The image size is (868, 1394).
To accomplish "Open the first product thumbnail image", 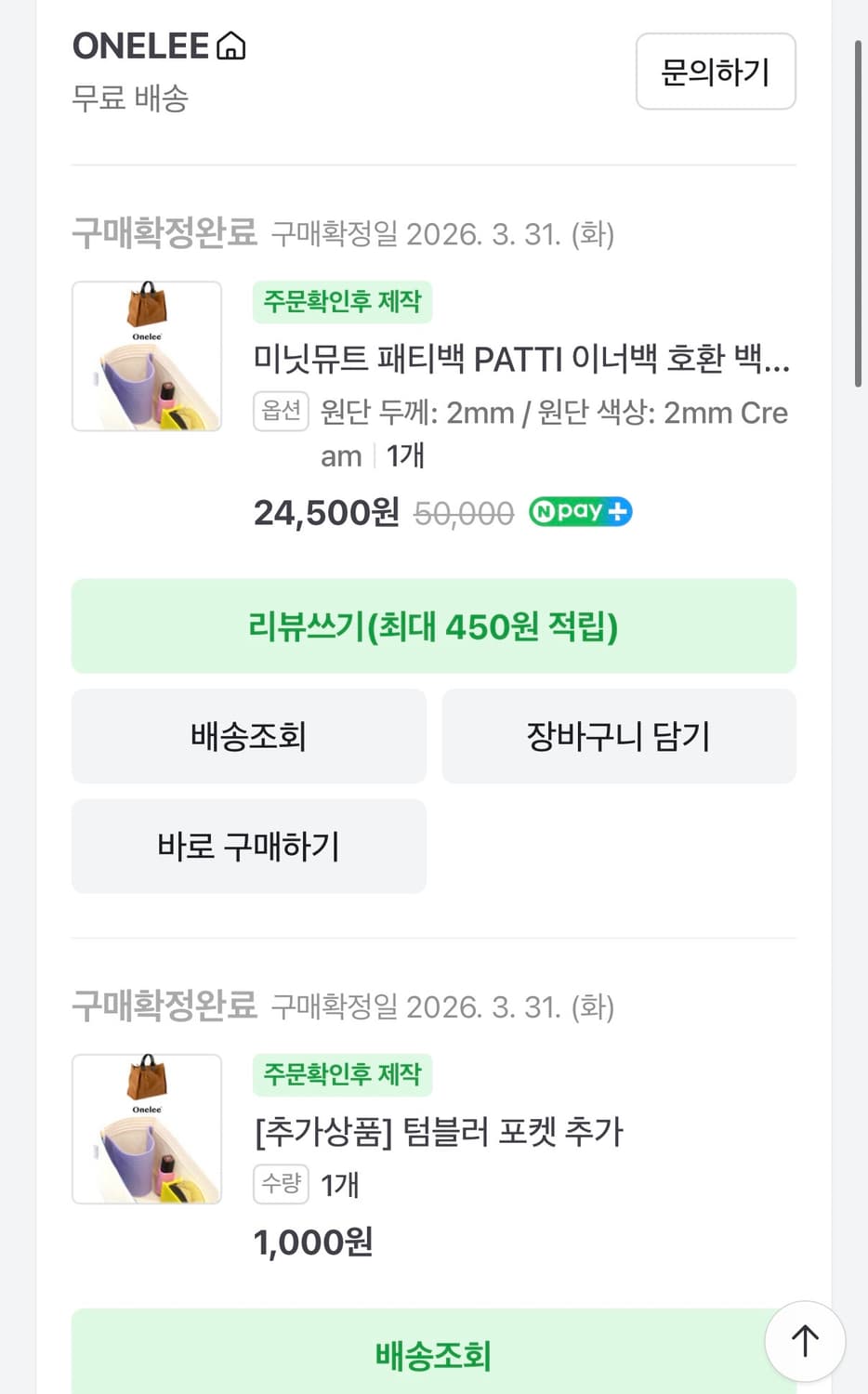I will (x=146, y=355).
